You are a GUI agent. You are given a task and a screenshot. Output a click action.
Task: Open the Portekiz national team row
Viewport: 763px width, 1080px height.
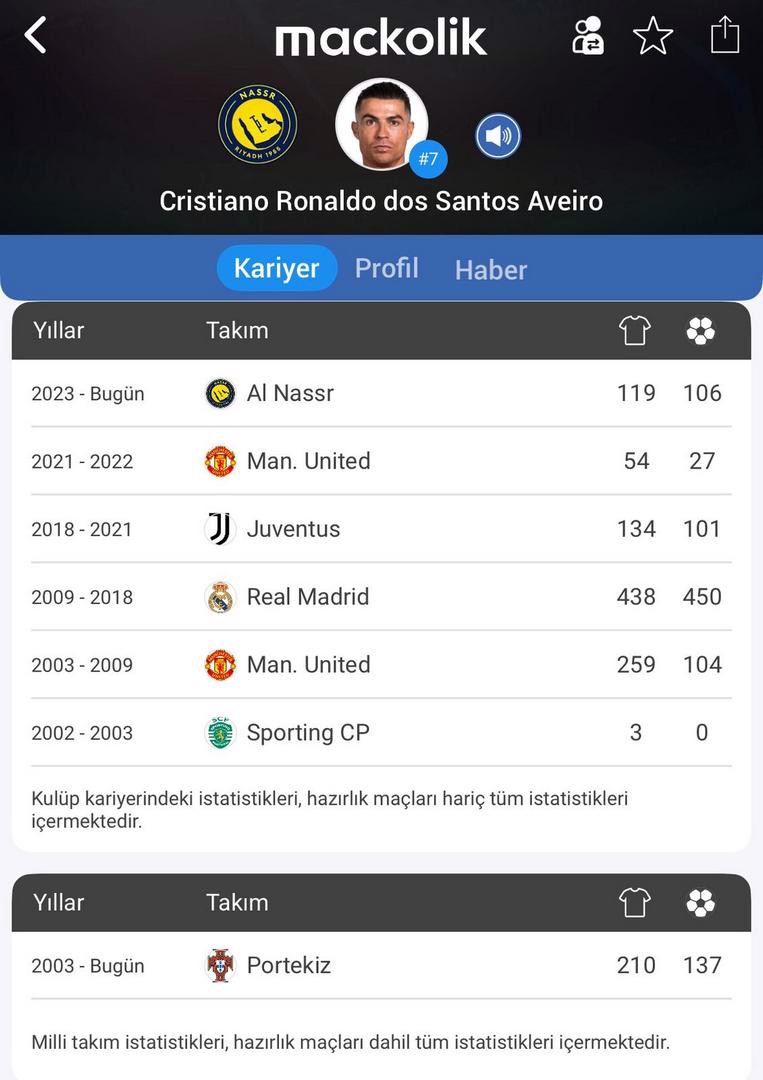pyautogui.click(x=380, y=965)
